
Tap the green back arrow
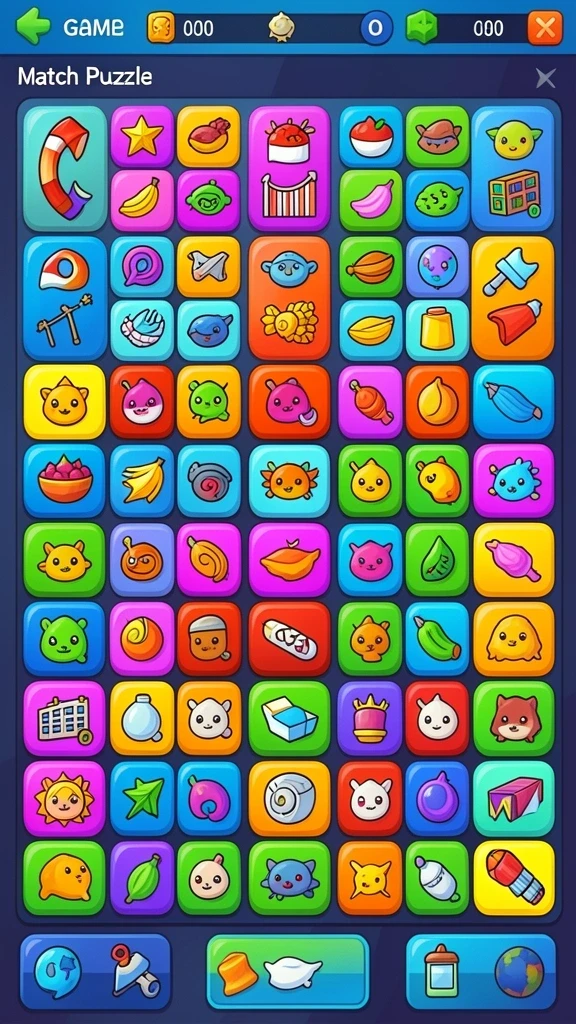click(33, 27)
